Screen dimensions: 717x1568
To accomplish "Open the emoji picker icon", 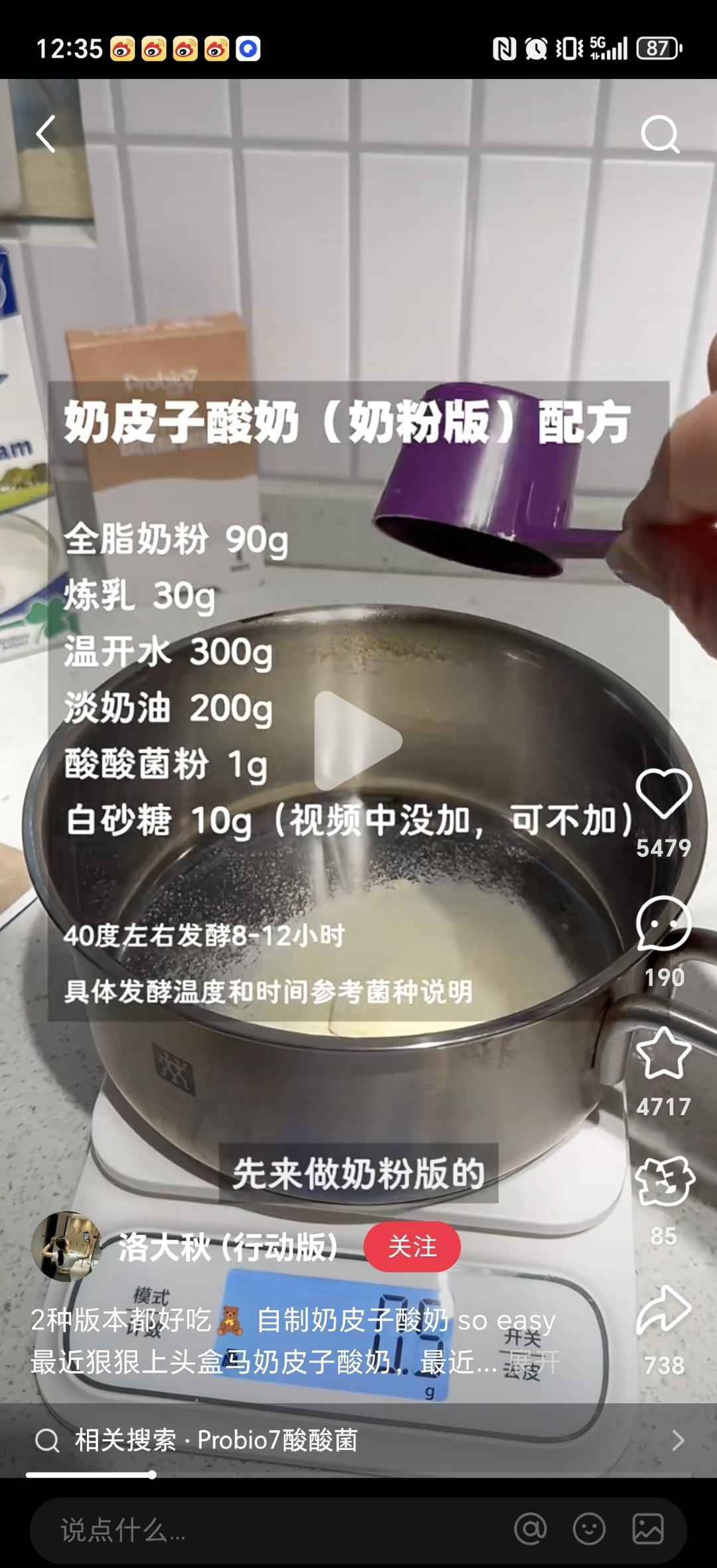I will [589, 1530].
